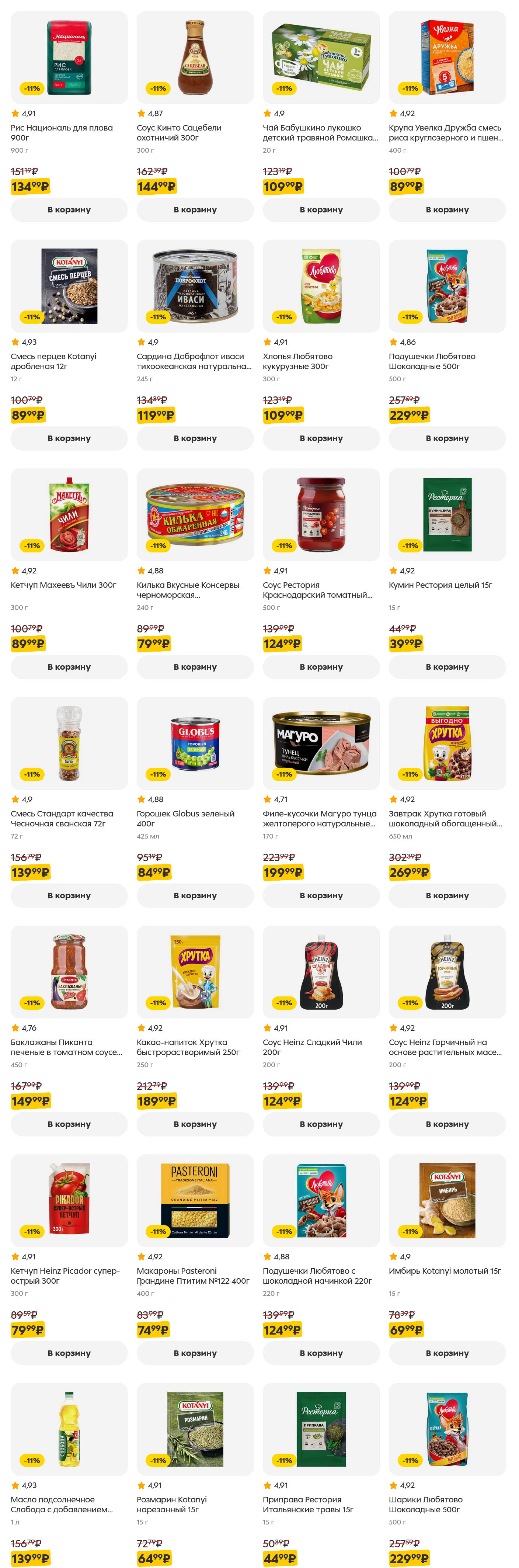Add Рис Националь для плова to cart
The width and height of the screenshot is (519, 1568).
(69, 209)
